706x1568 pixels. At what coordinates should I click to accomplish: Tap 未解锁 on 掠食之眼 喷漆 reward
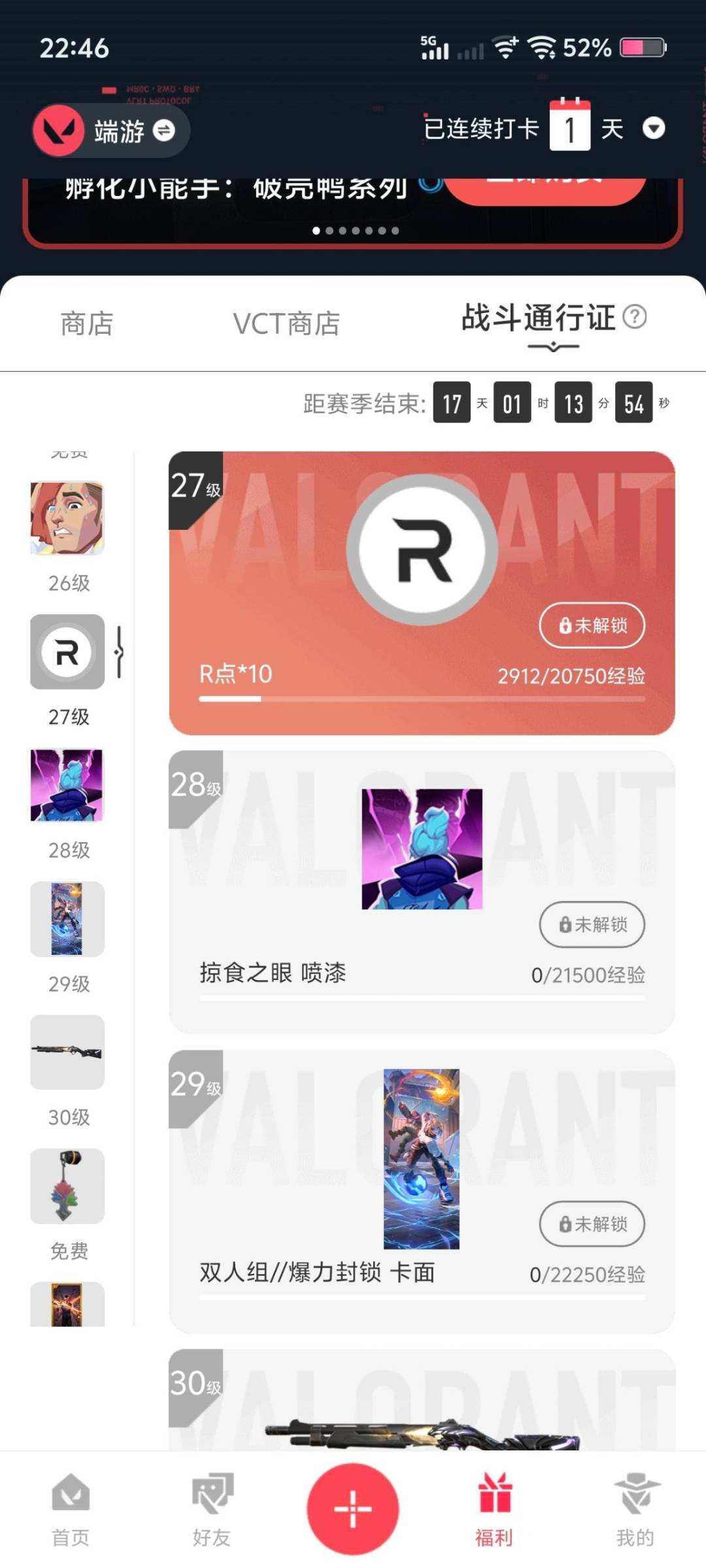[x=592, y=925]
